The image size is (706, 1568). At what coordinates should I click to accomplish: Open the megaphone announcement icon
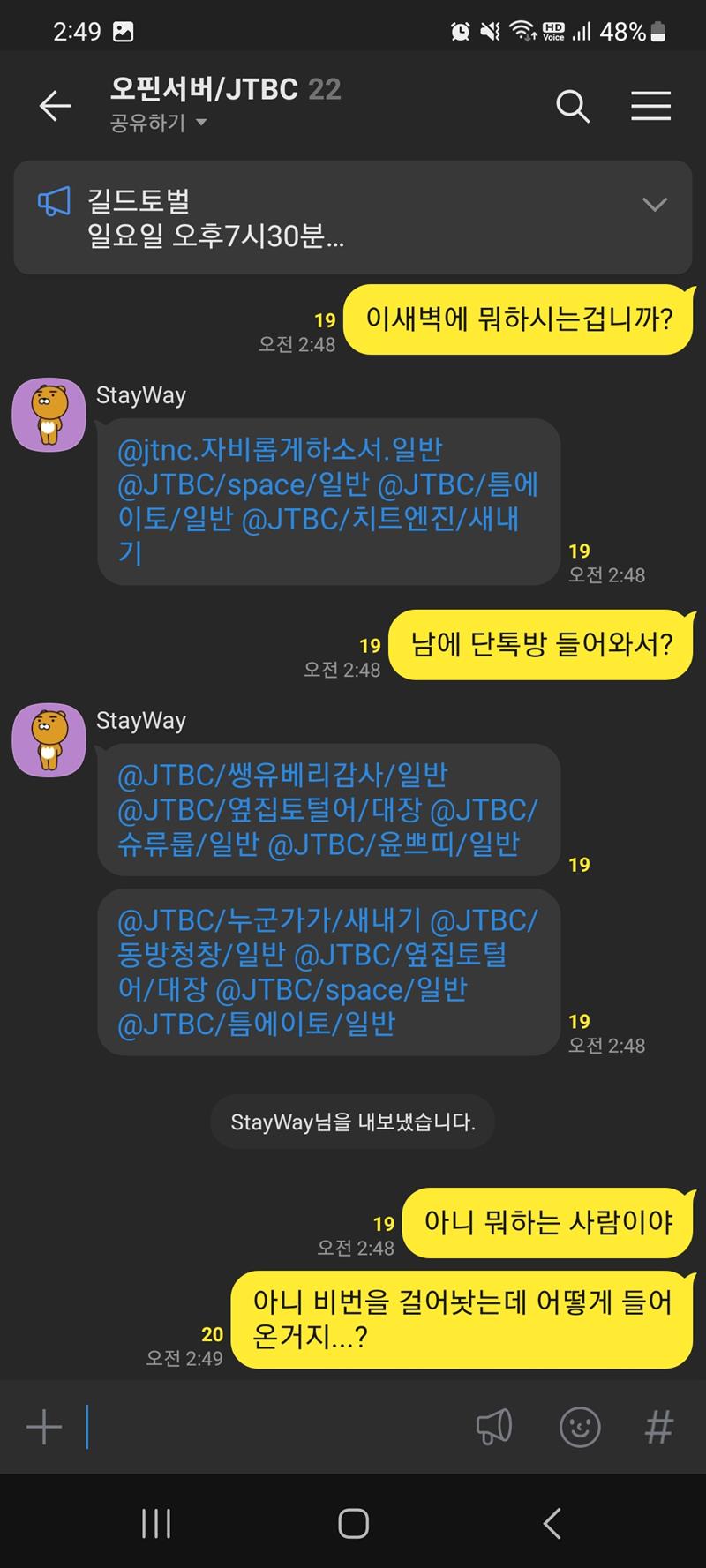click(x=494, y=1427)
